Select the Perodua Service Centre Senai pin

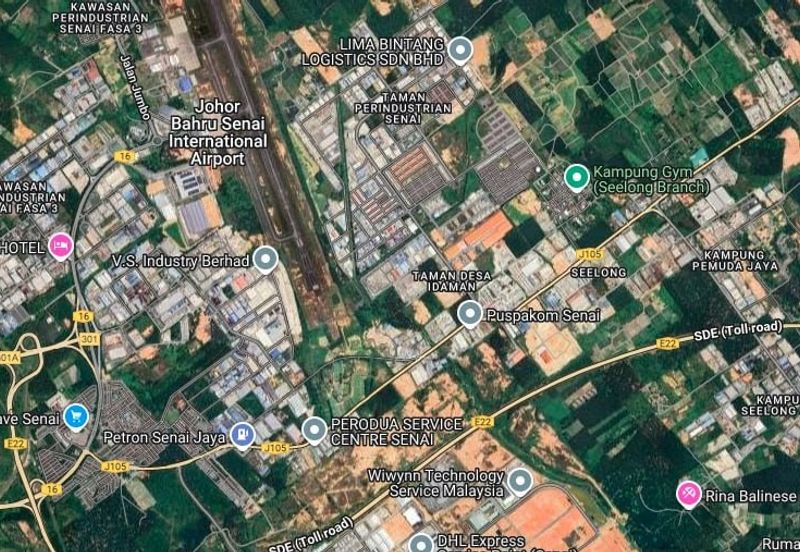coord(315,430)
